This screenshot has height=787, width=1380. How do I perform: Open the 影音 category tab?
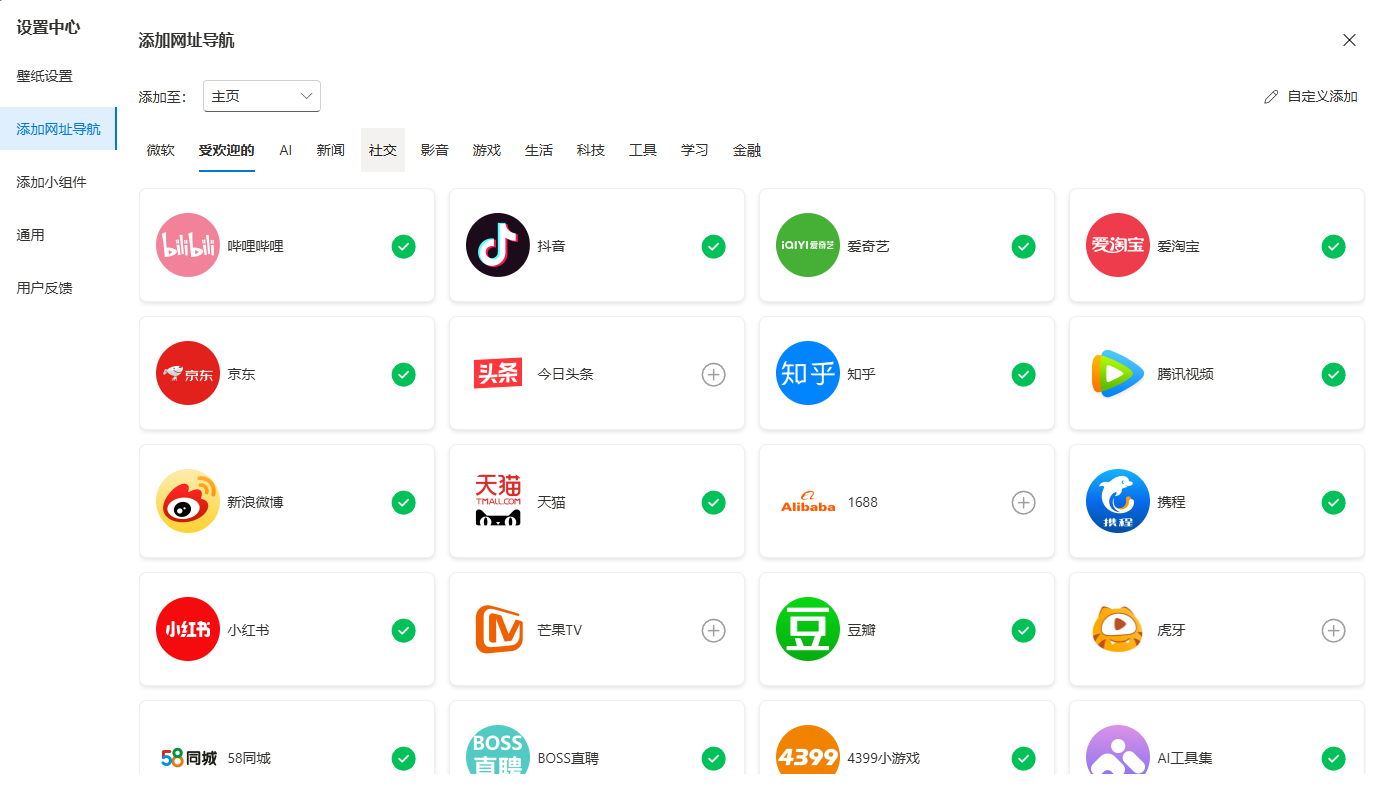click(435, 150)
